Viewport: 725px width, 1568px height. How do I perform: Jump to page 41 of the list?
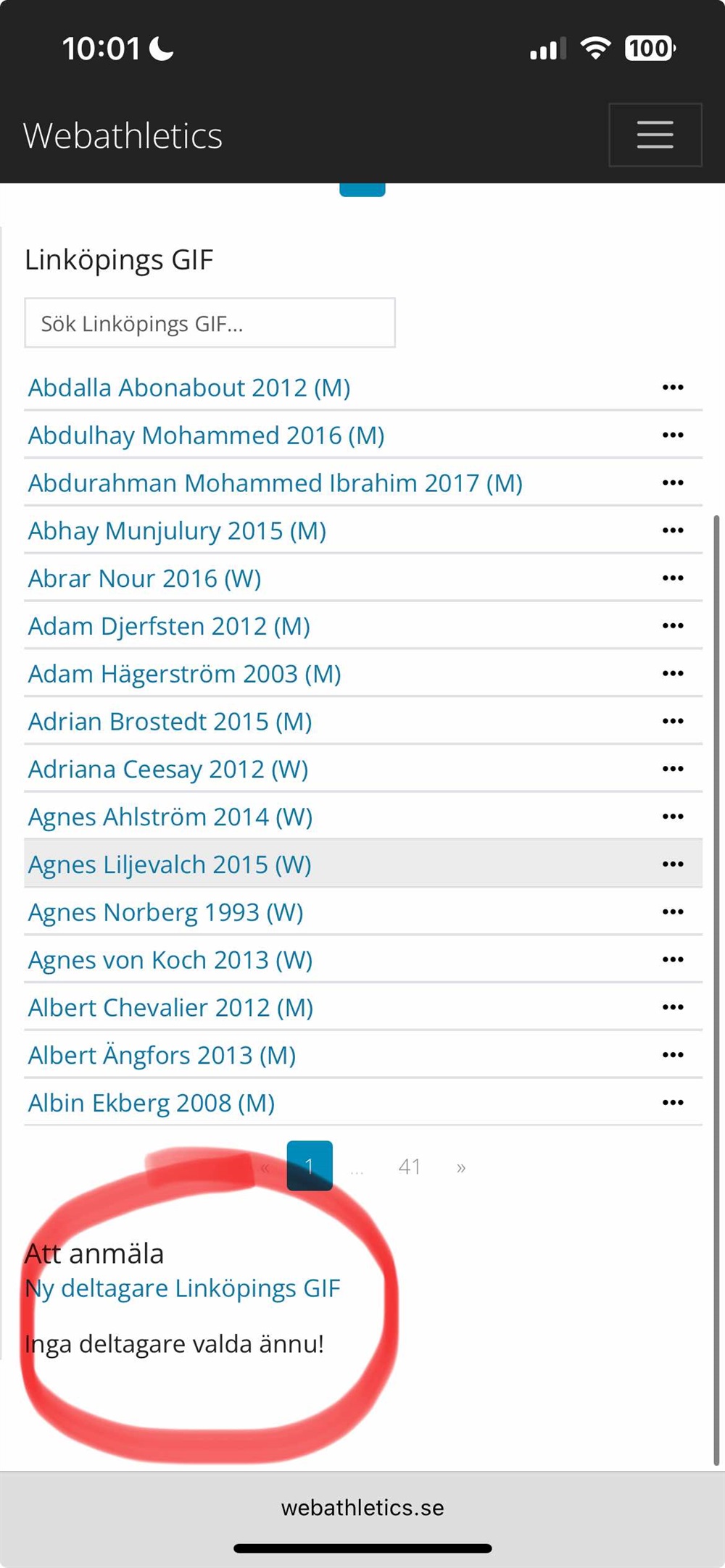pyautogui.click(x=410, y=1167)
